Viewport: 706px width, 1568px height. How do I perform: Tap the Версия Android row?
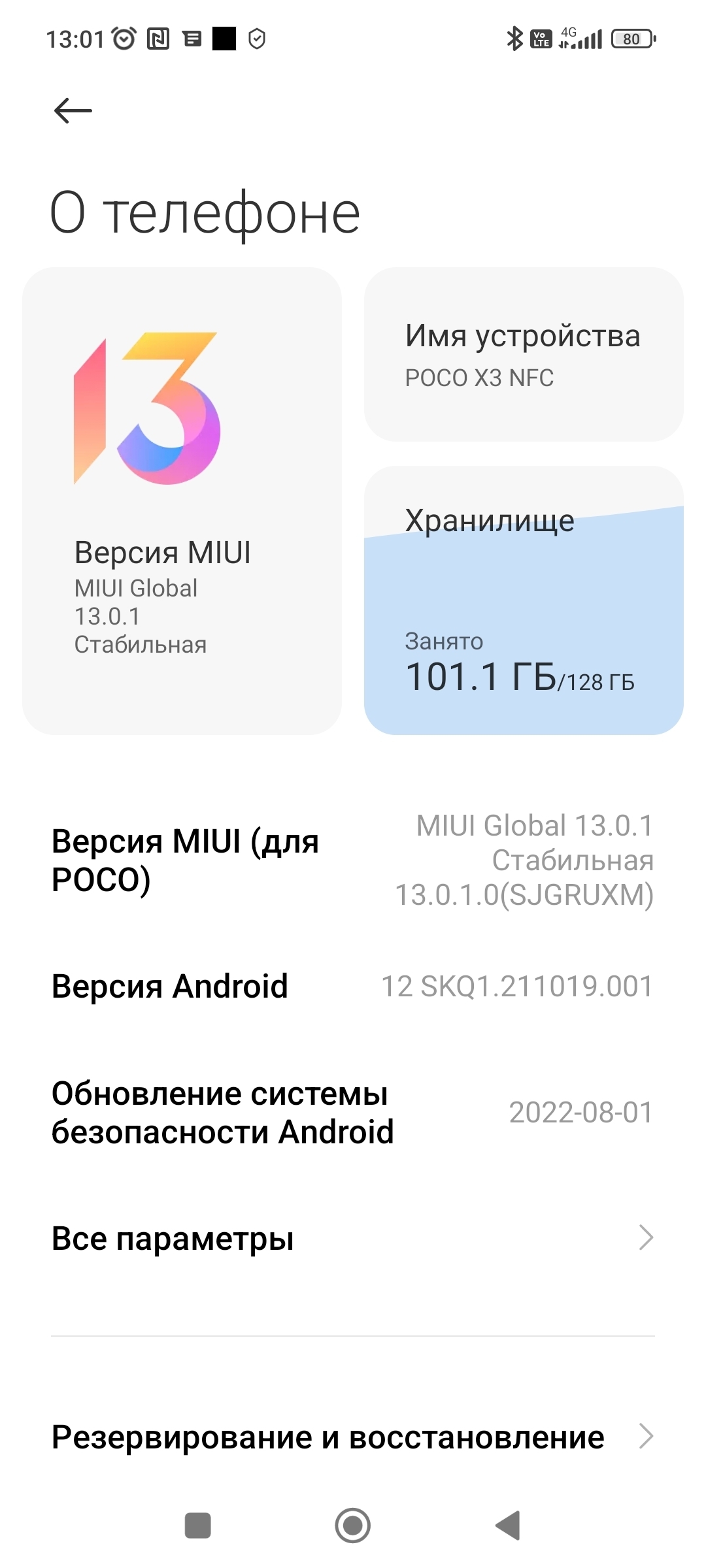(x=353, y=986)
